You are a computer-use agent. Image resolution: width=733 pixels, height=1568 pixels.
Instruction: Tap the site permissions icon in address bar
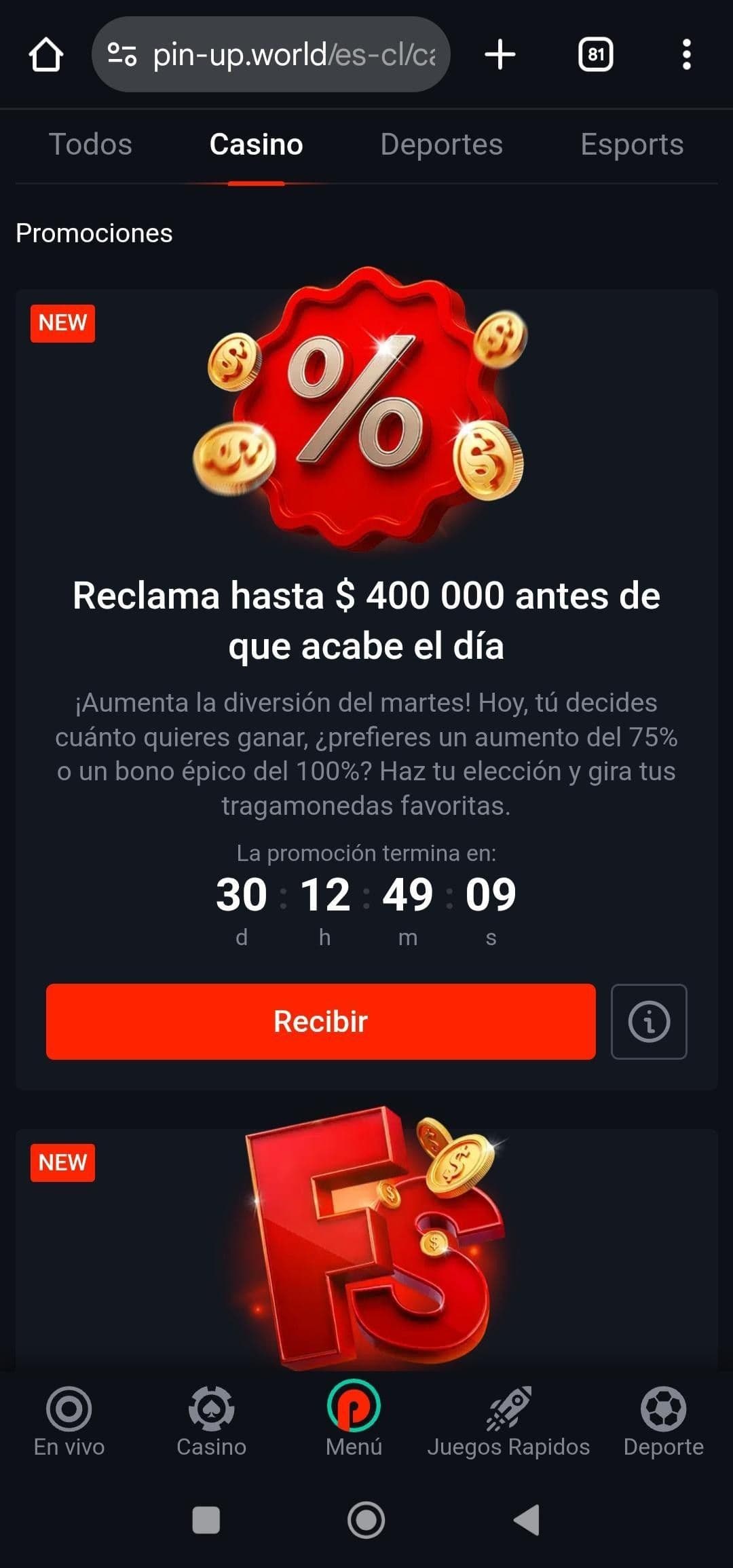click(123, 56)
